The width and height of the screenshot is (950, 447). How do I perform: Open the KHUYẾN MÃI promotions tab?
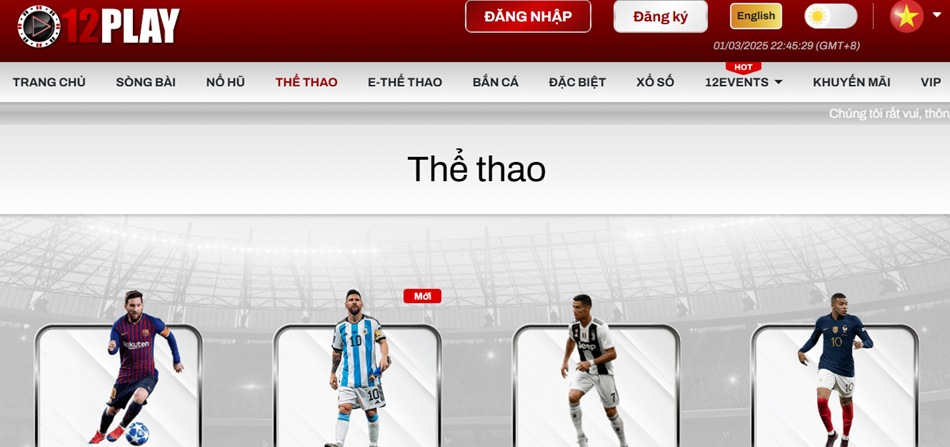(x=851, y=82)
